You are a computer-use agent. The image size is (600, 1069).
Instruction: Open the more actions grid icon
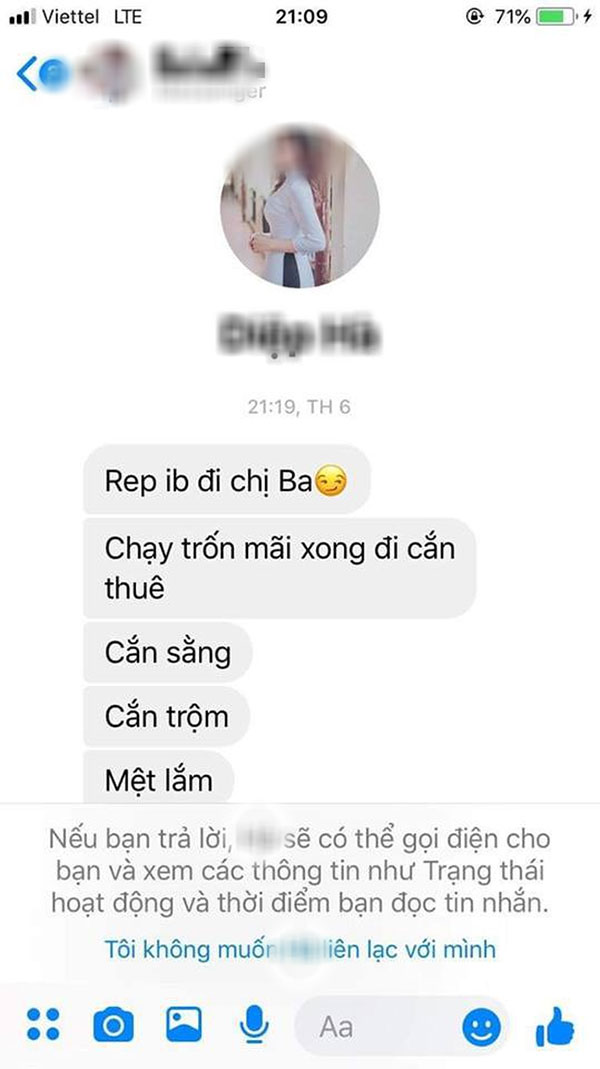point(43,1024)
